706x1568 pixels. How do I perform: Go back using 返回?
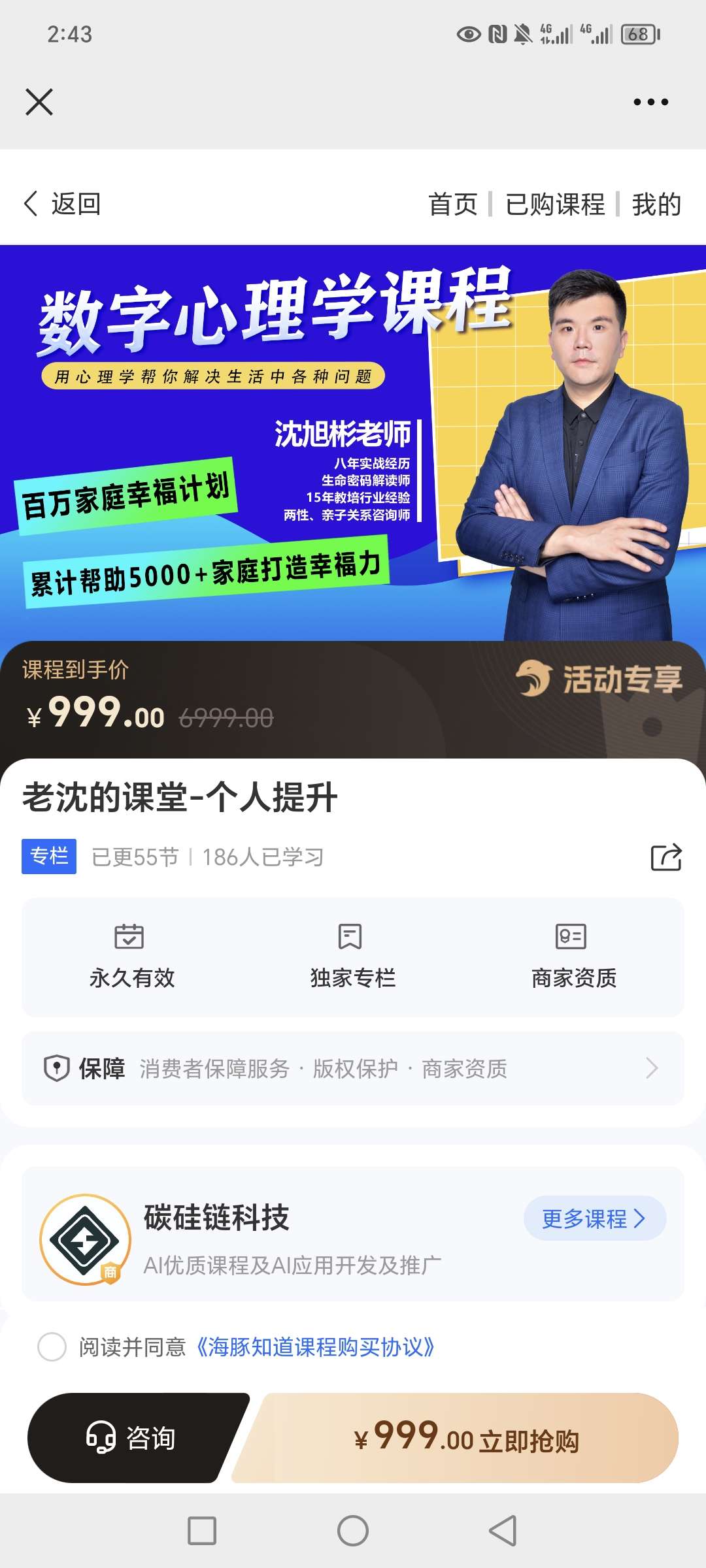tap(63, 204)
